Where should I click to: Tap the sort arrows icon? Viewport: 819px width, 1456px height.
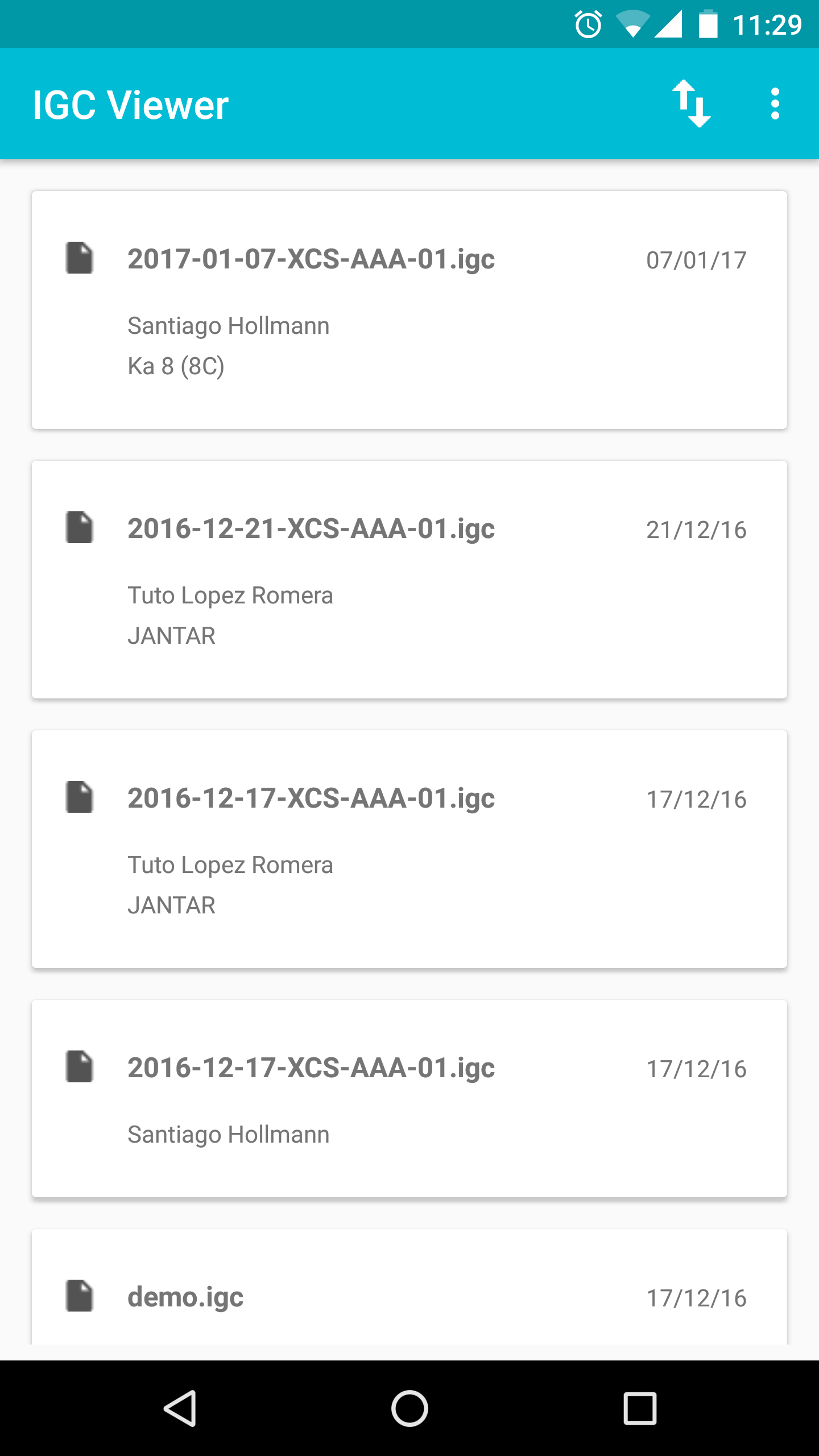[691, 104]
